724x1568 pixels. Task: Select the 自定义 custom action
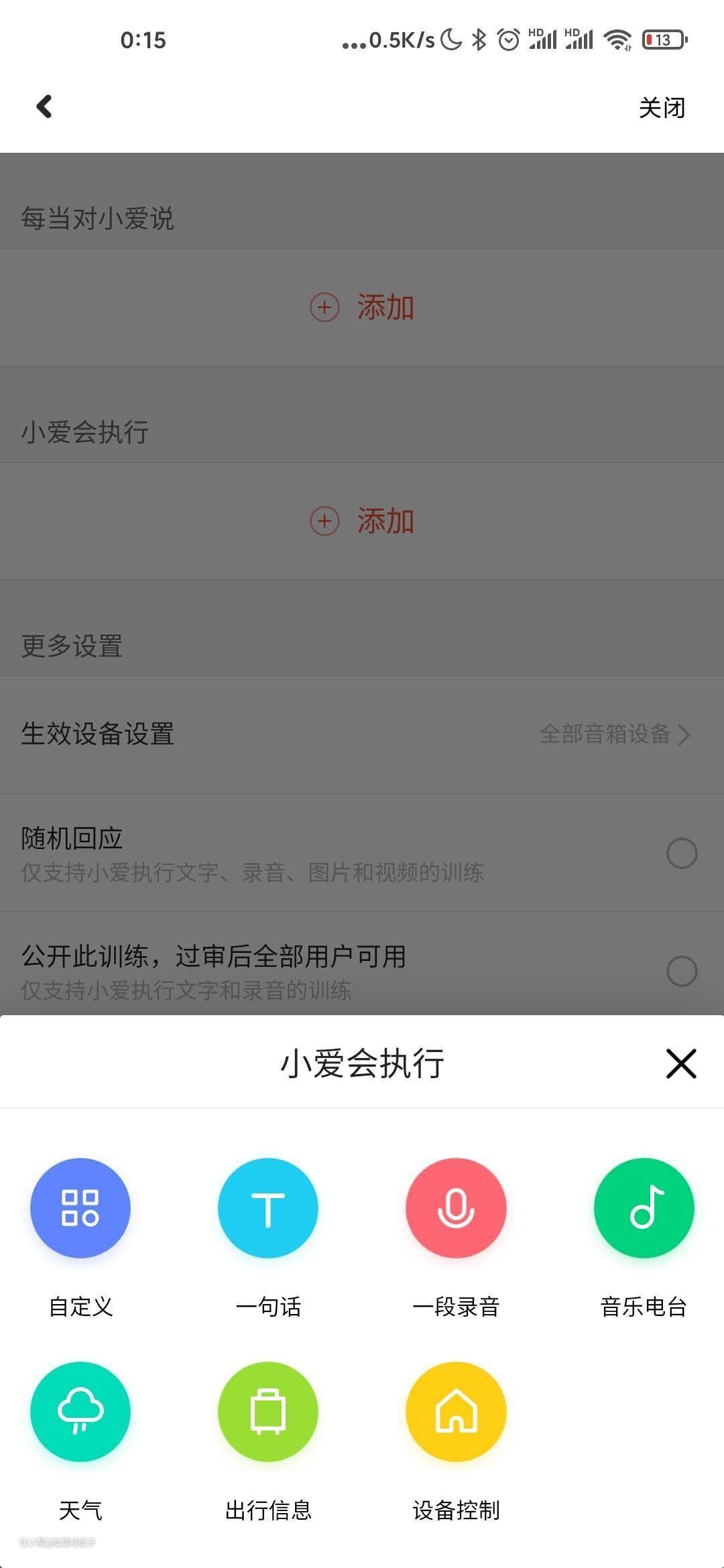point(80,1208)
